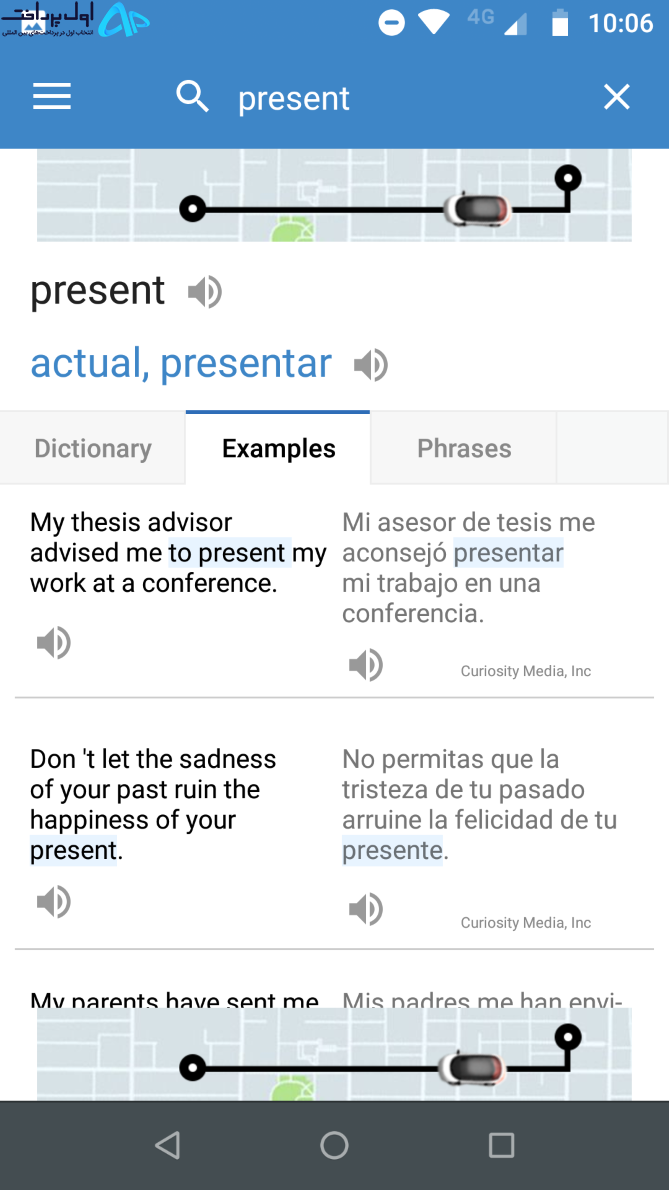Listen to "No permitas que la tristeza" sentence
Image resolution: width=669 pixels, height=1190 pixels.
tap(366, 909)
